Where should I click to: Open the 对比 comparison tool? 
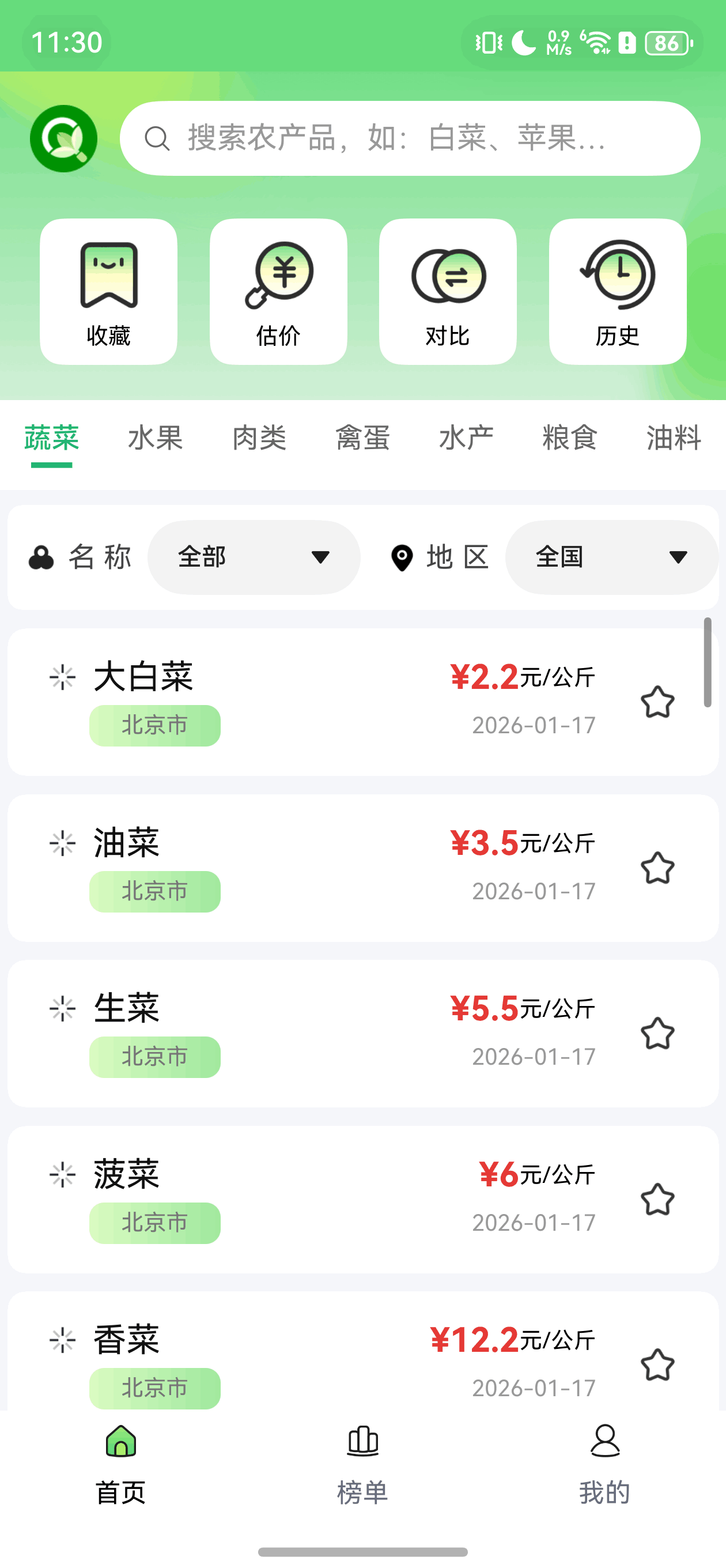click(x=447, y=292)
